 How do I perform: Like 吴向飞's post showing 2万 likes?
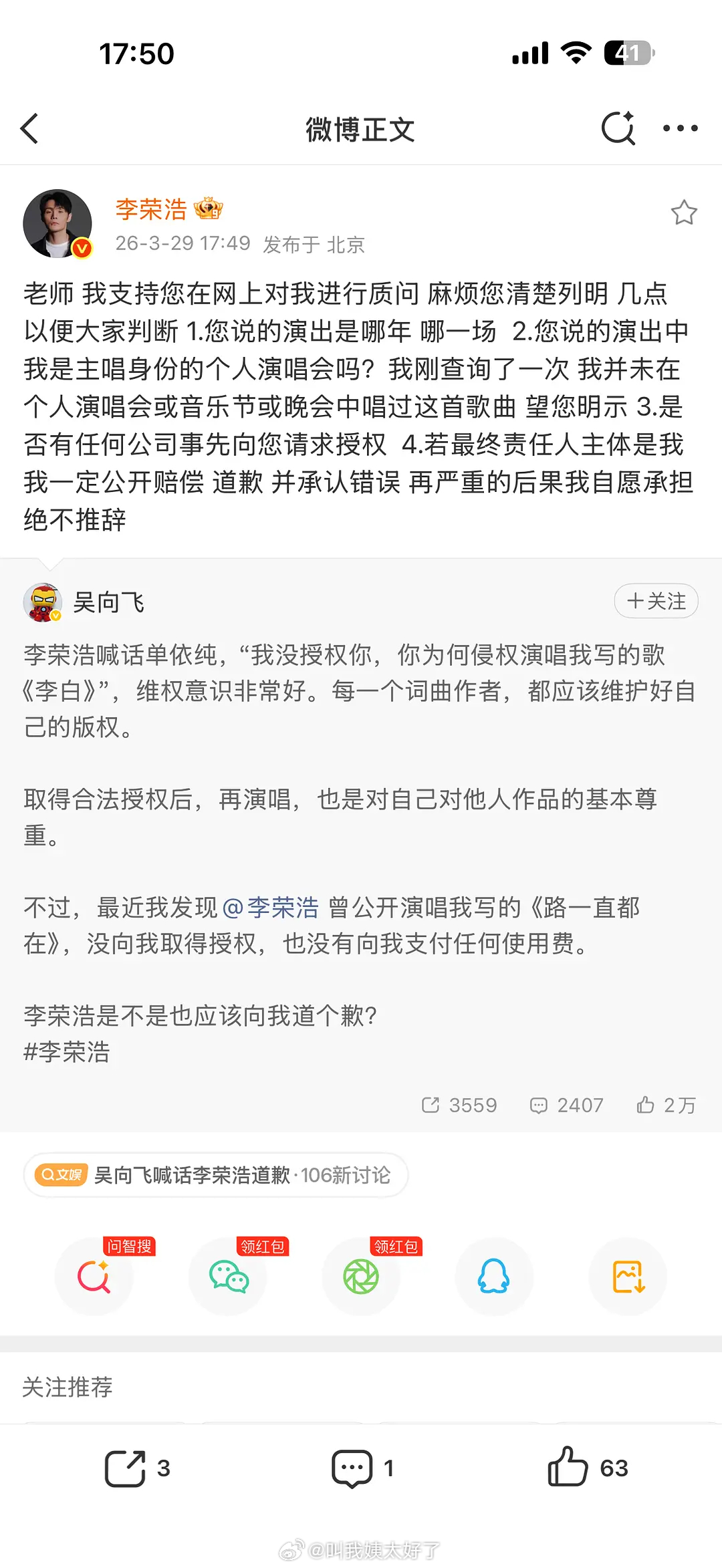coord(664,1105)
